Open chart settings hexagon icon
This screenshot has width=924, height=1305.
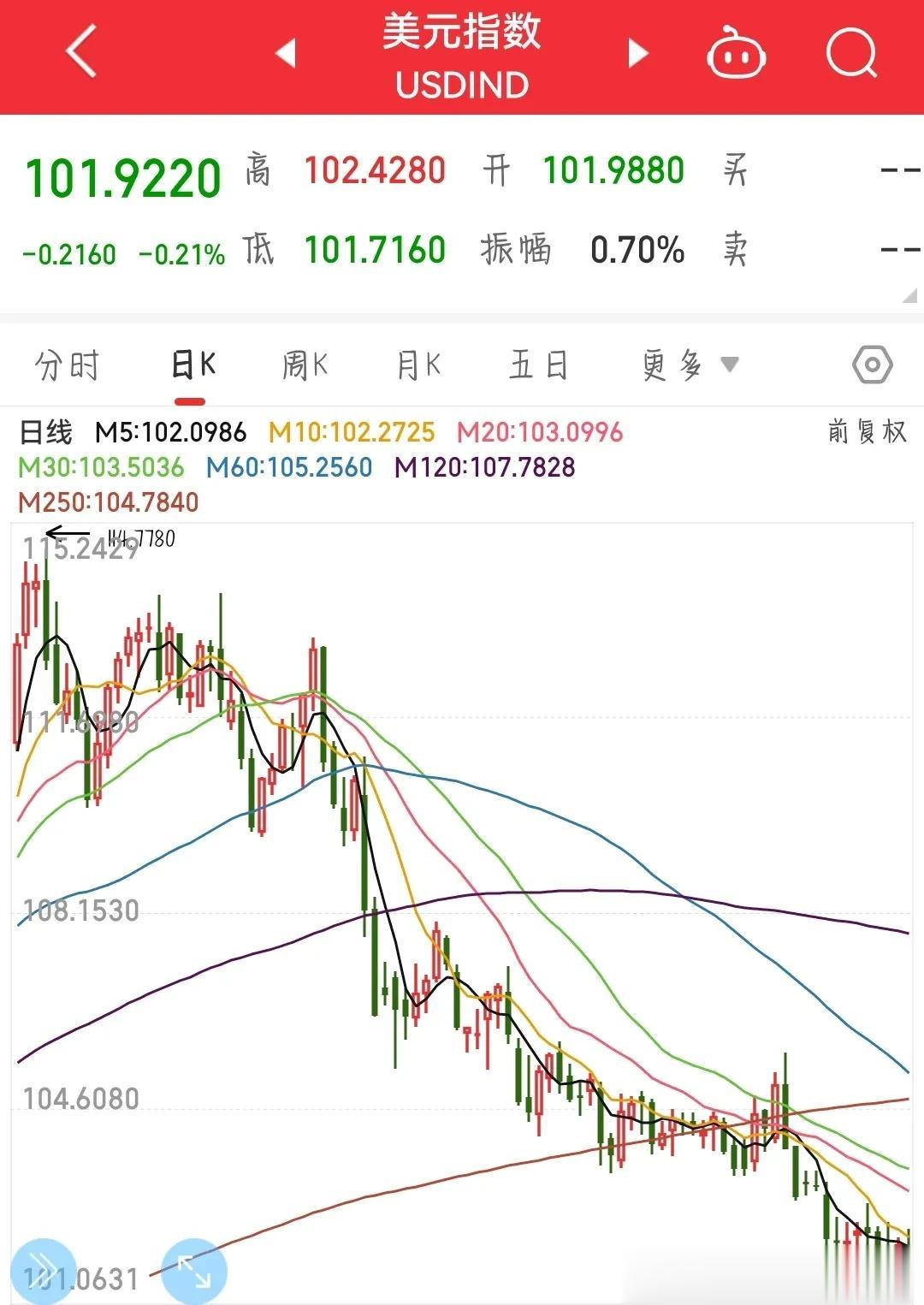872,365
